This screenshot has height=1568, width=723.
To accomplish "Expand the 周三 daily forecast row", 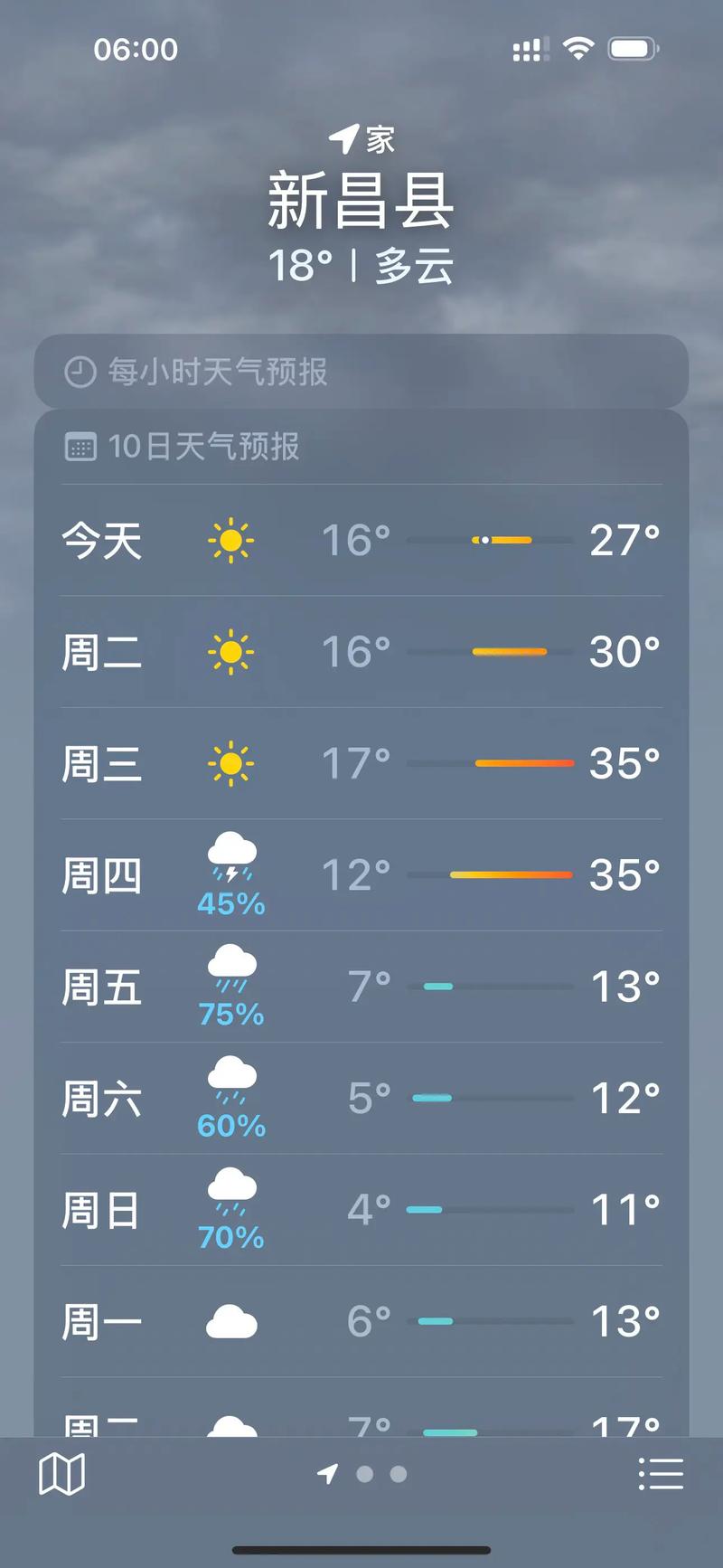I will 361,763.
